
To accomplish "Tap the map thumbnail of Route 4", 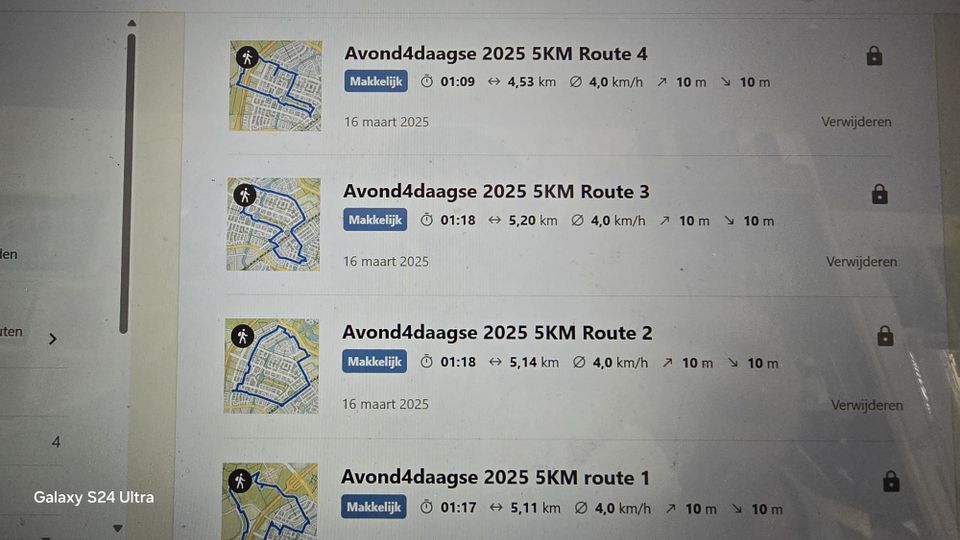I will pyautogui.click(x=275, y=85).
